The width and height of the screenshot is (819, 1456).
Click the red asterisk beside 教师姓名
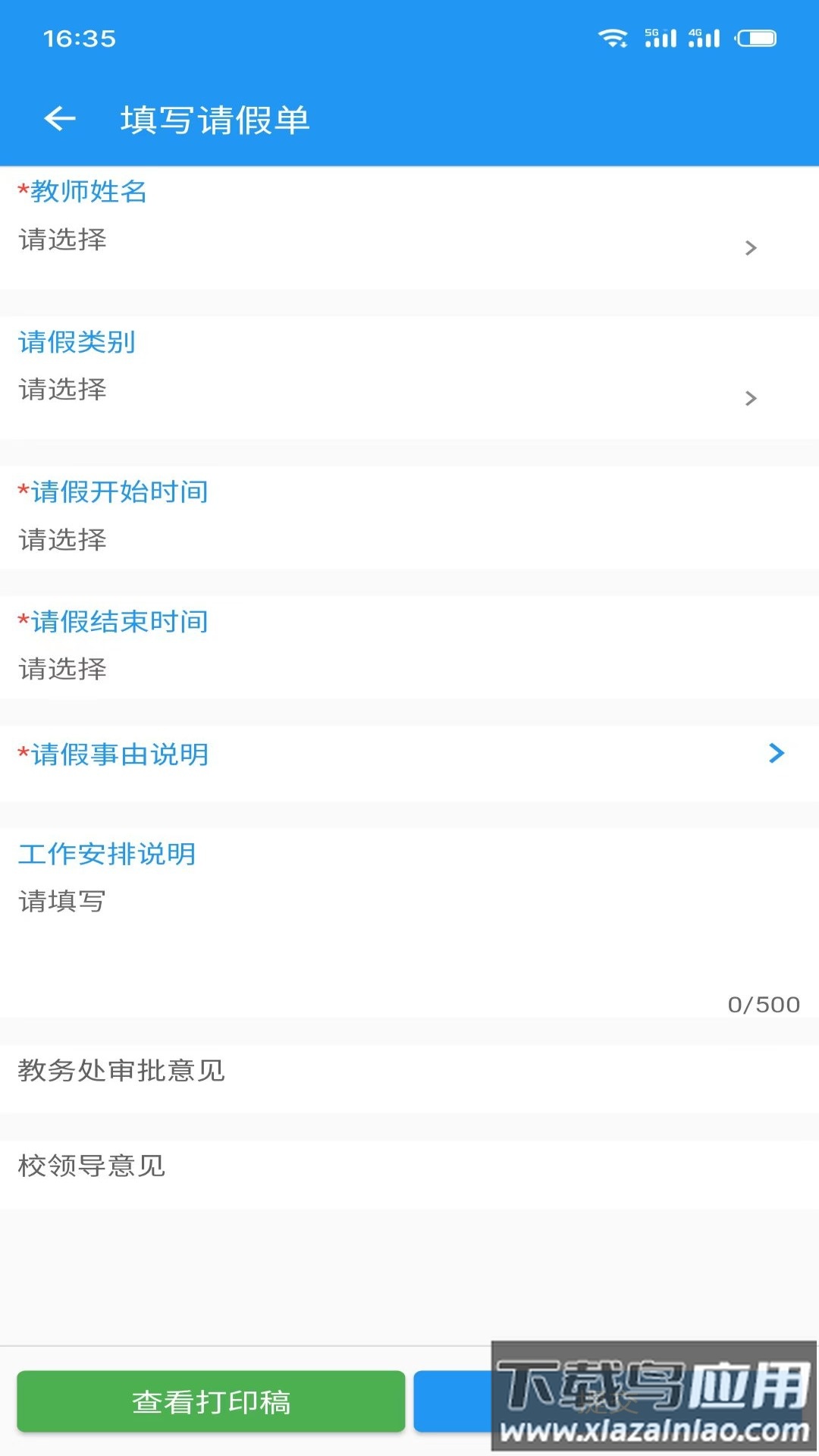22,191
